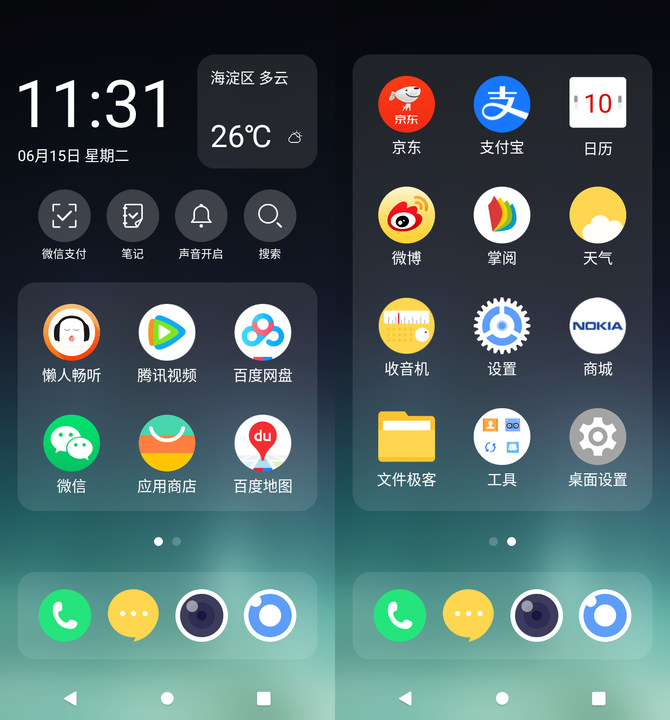Open Weibo (微博)
The width and height of the screenshot is (670, 720).
[x=406, y=215]
